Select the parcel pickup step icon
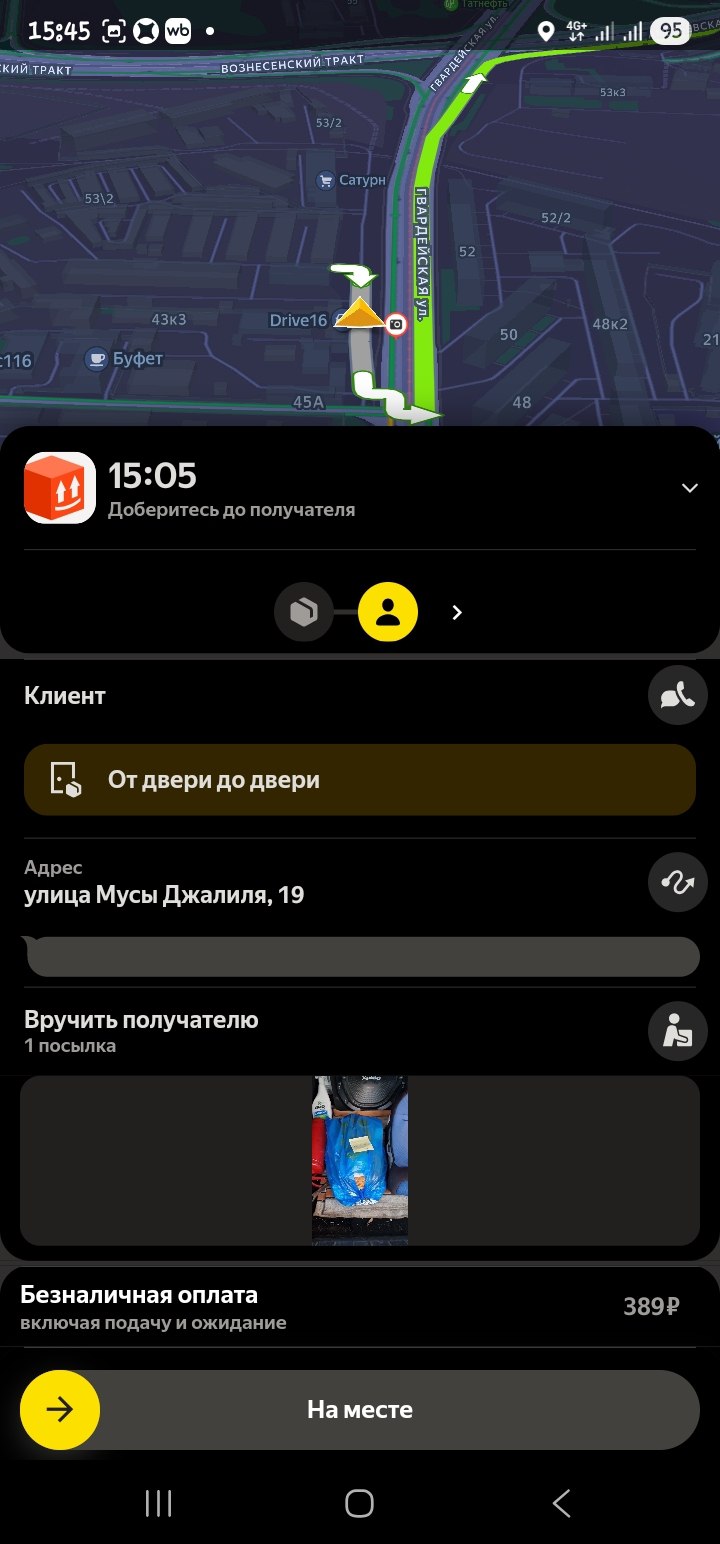 click(304, 612)
